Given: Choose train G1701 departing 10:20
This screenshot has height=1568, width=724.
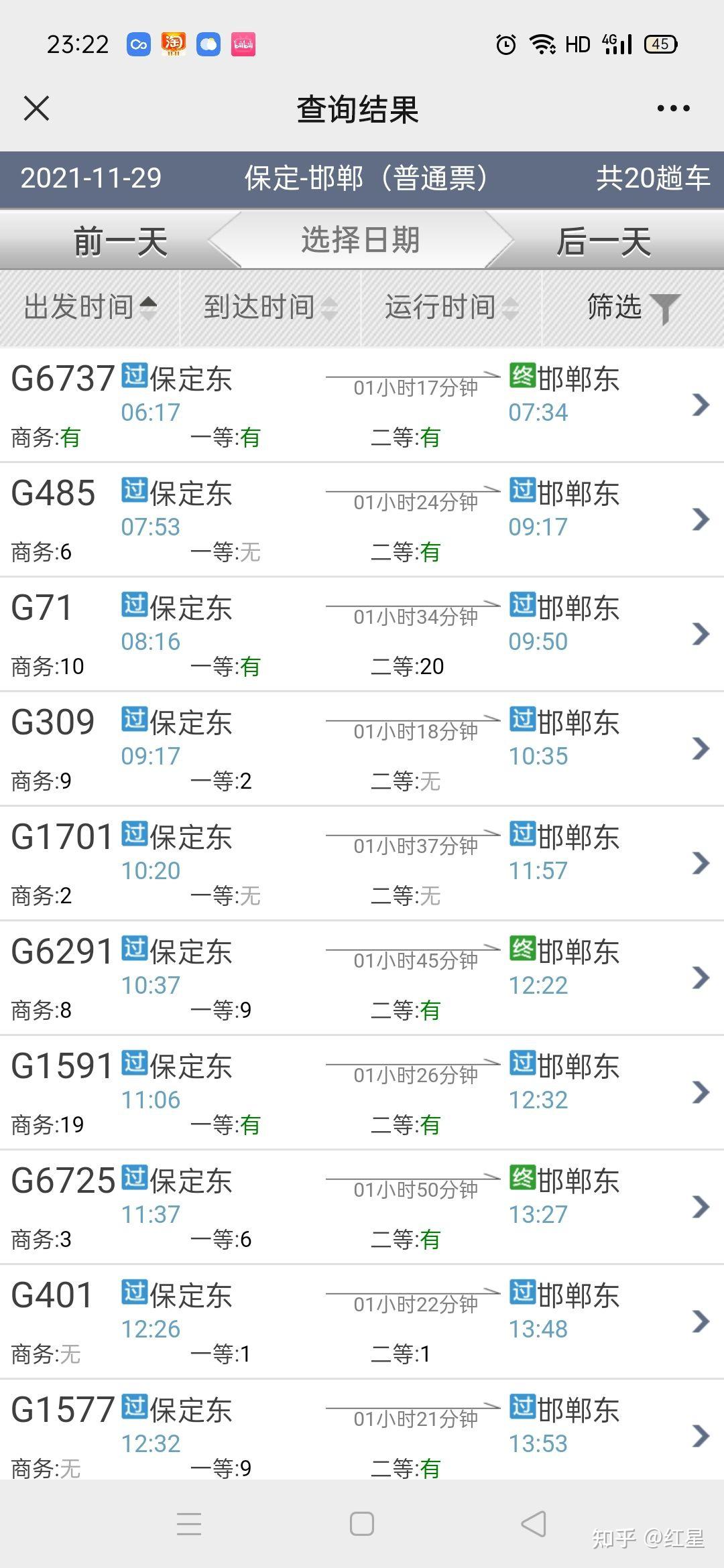Looking at the screenshot, I should point(362,863).
